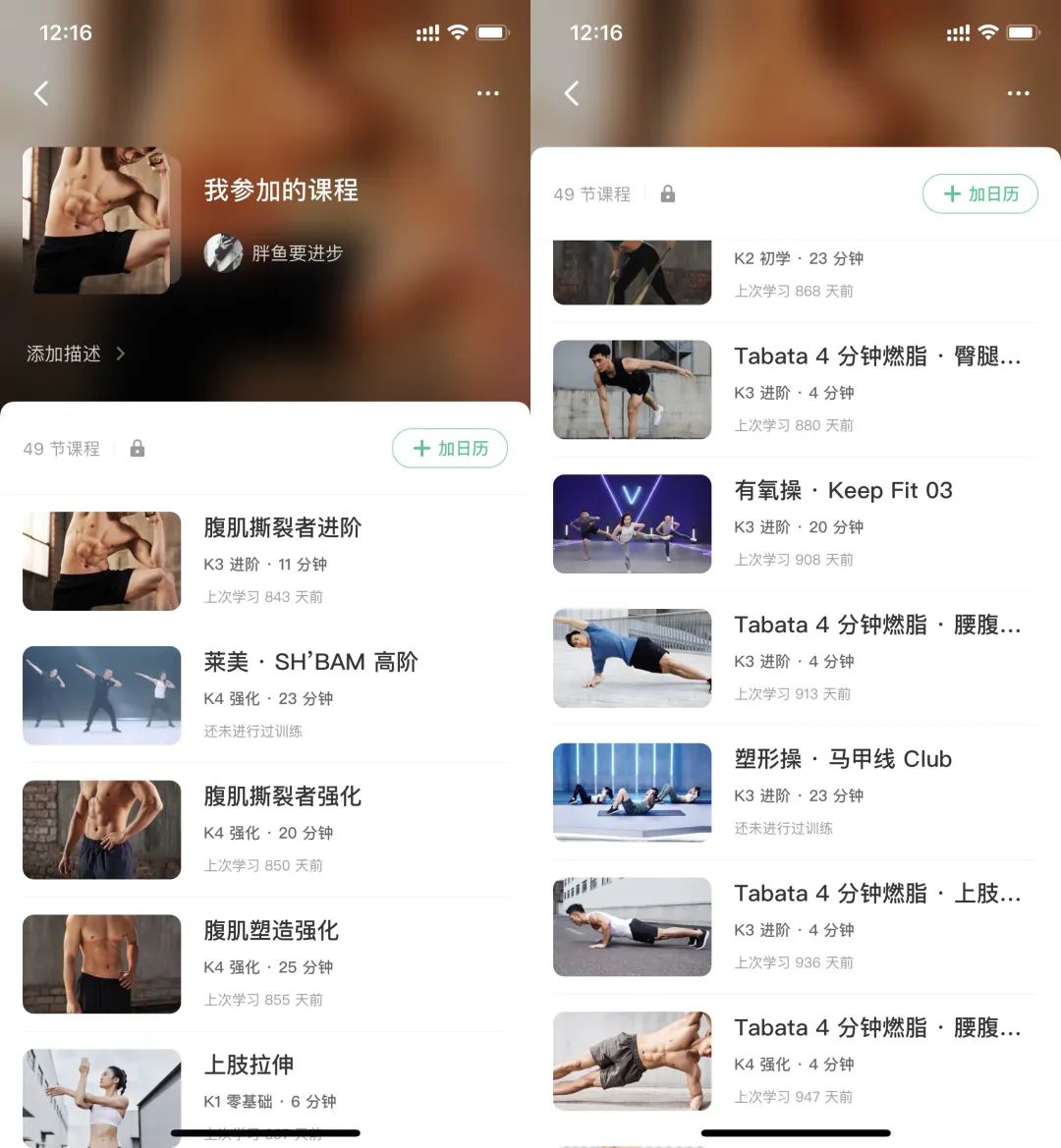Screen dimensions: 1061x1148
Task: Select the 塑形操 · 马甲线 Club course
Action: click(843, 759)
